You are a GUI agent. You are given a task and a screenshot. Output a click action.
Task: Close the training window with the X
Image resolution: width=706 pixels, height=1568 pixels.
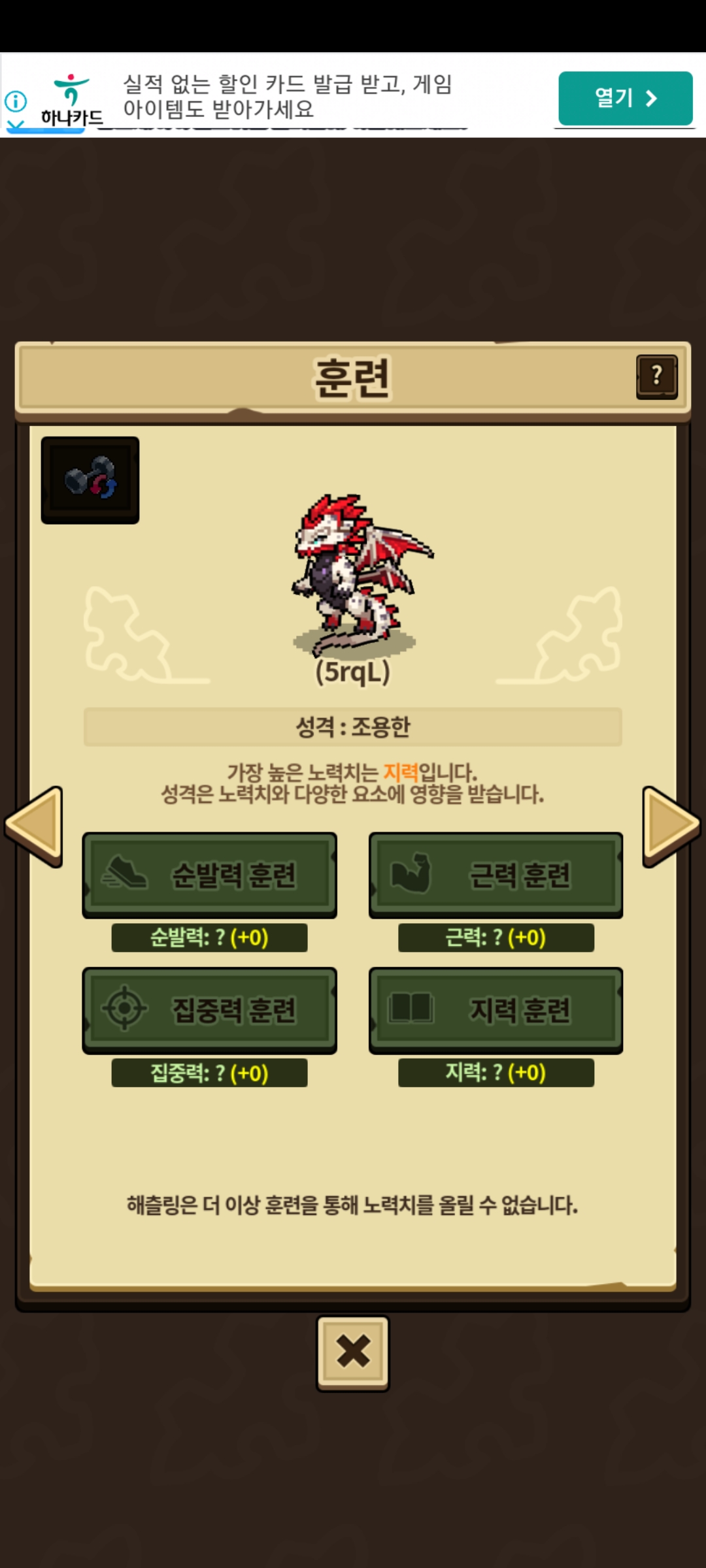[353, 1353]
